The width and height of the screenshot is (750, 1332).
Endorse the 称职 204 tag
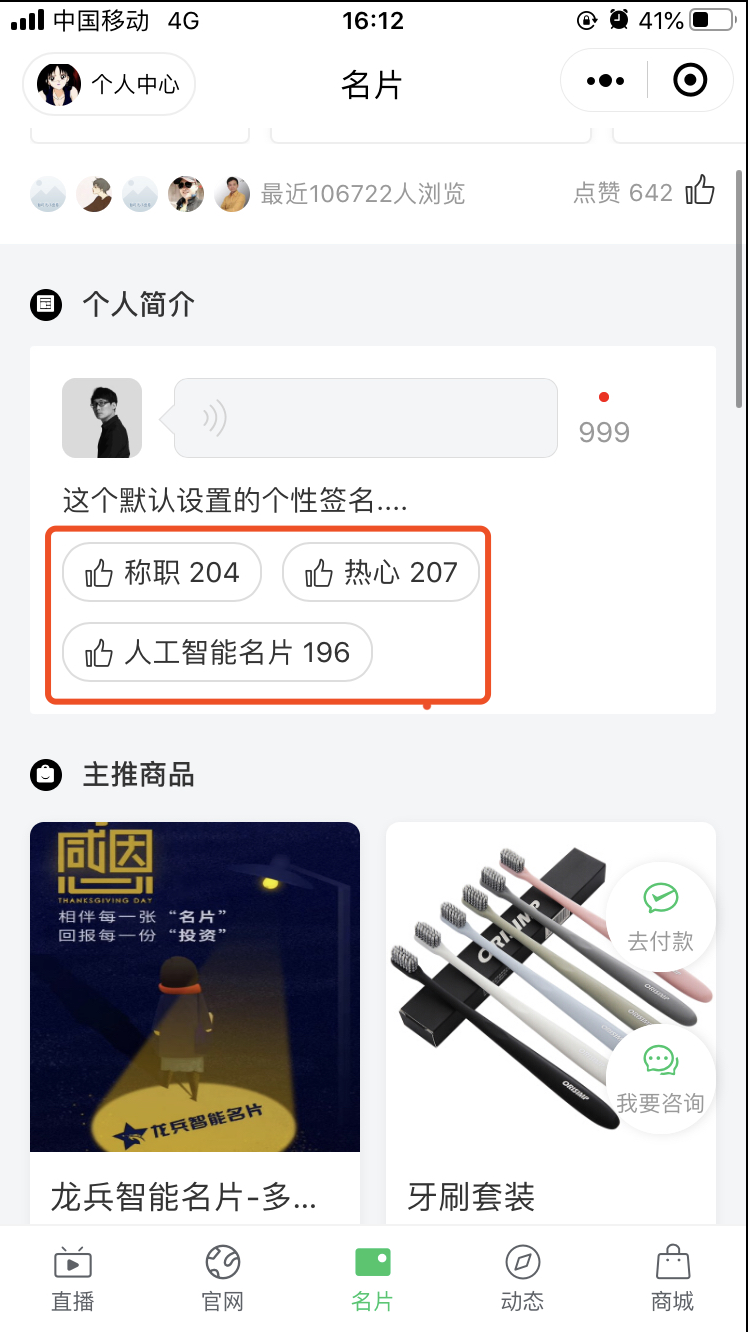[x=162, y=573]
